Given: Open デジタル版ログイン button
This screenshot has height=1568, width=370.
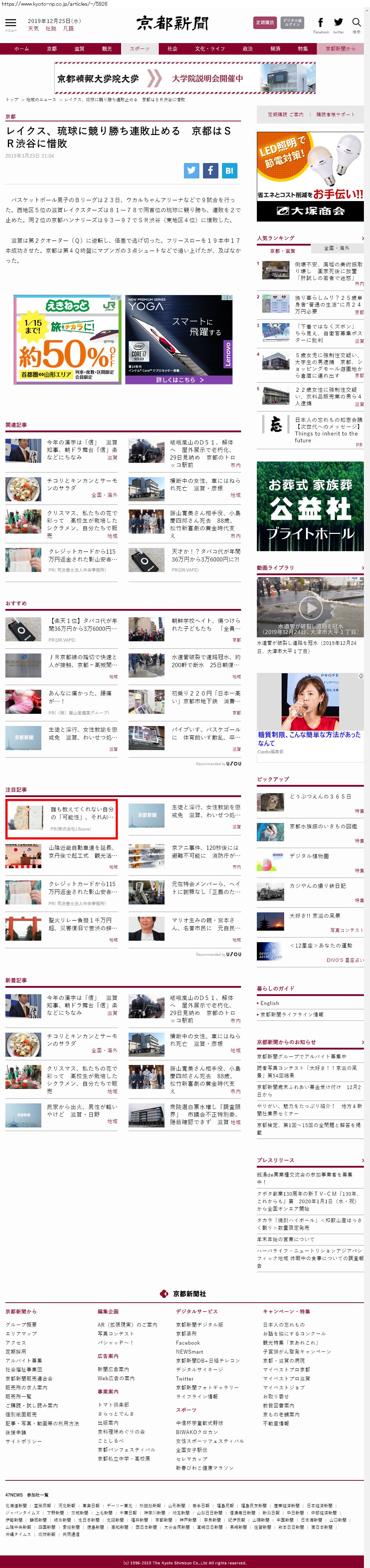Looking at the screenshot, I should 292,23.
